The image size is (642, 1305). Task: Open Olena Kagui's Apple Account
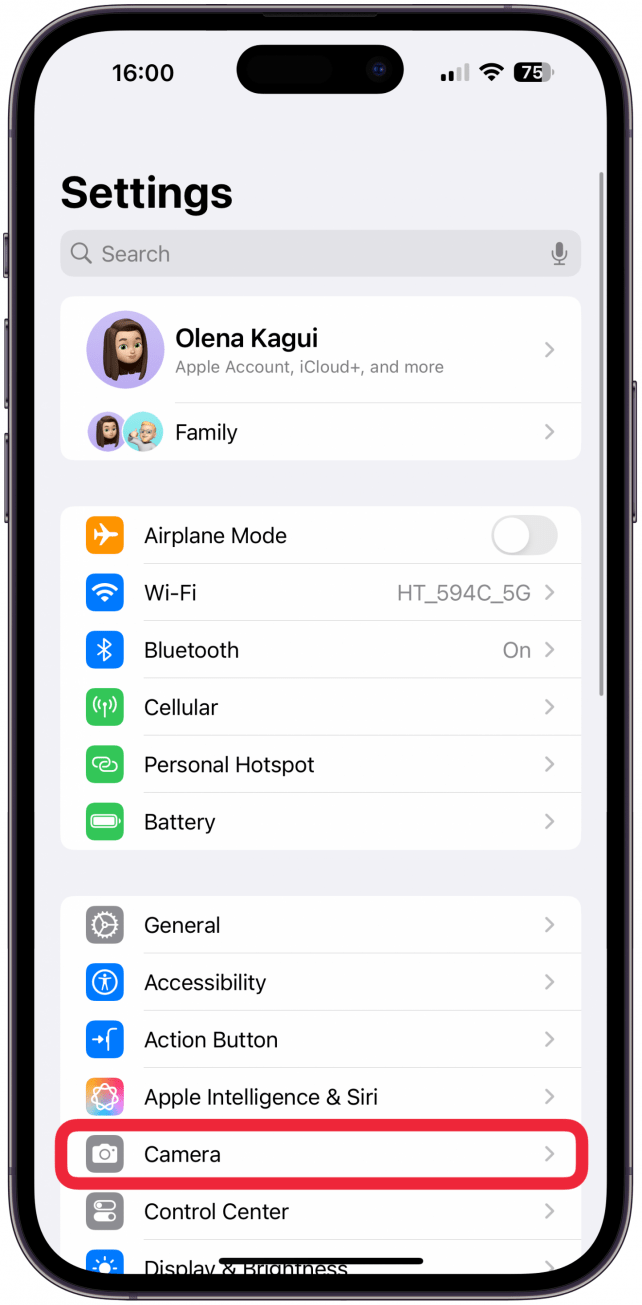(x=320, y=350)
